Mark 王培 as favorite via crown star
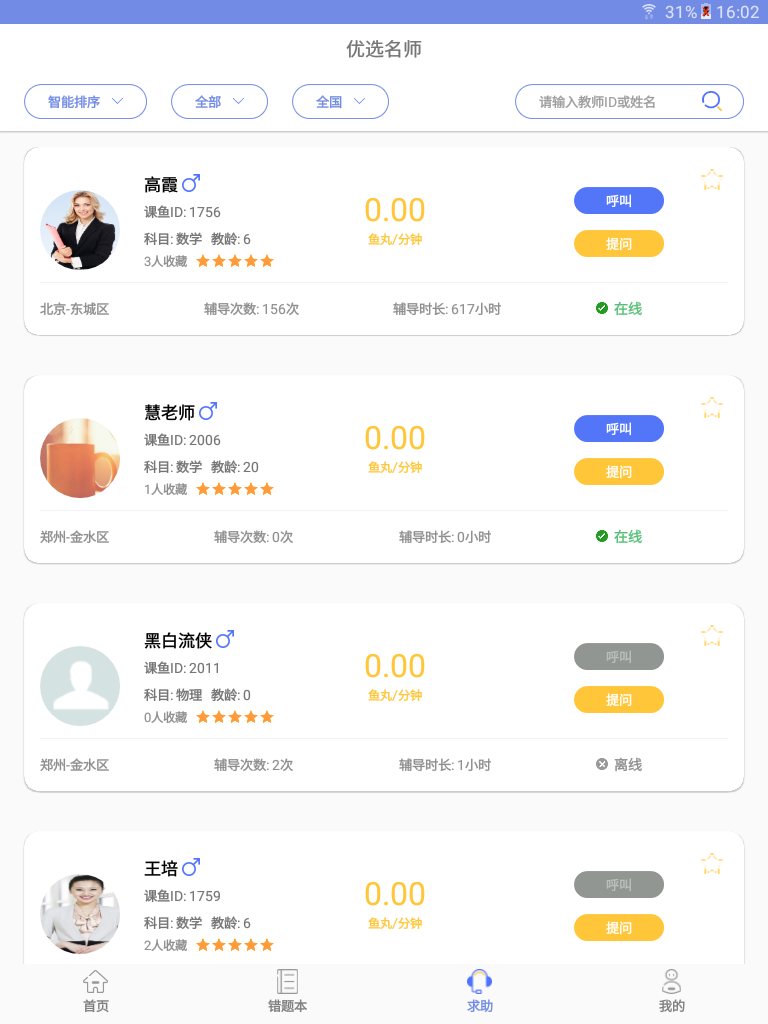 click(x=711, y=863)
